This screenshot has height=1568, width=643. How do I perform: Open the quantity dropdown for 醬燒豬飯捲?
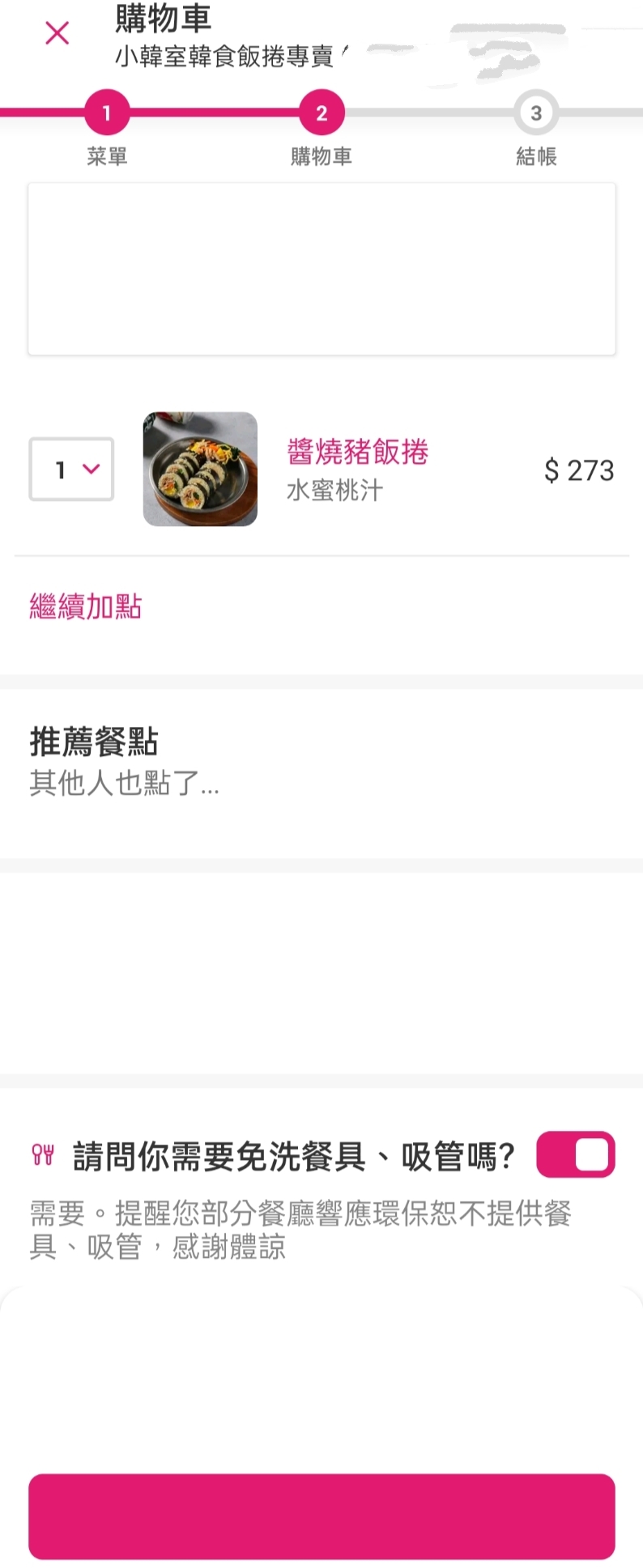point(71,470)
